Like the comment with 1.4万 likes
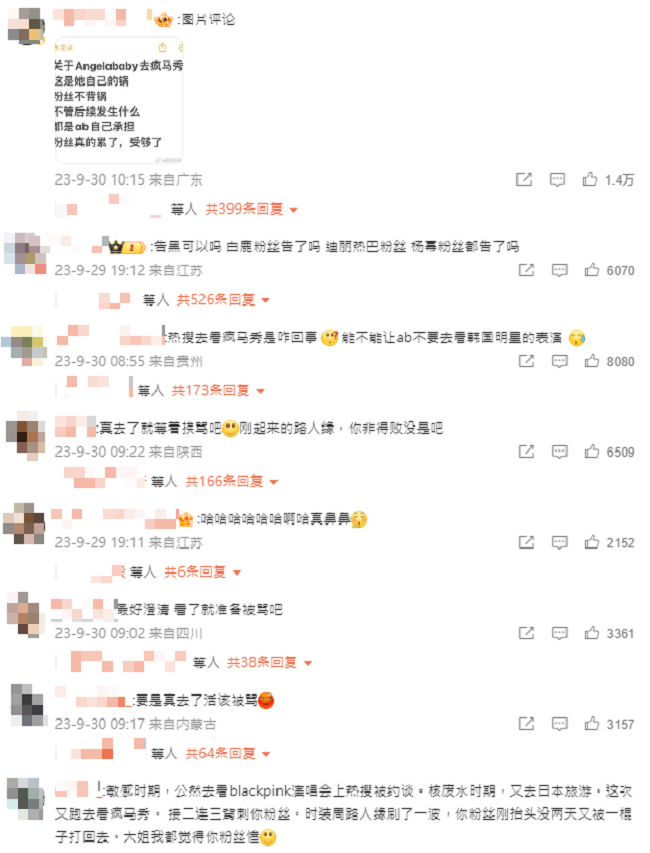Image resolution: width=650 pixels, height=853 pixels. click(x=592, y=180)
